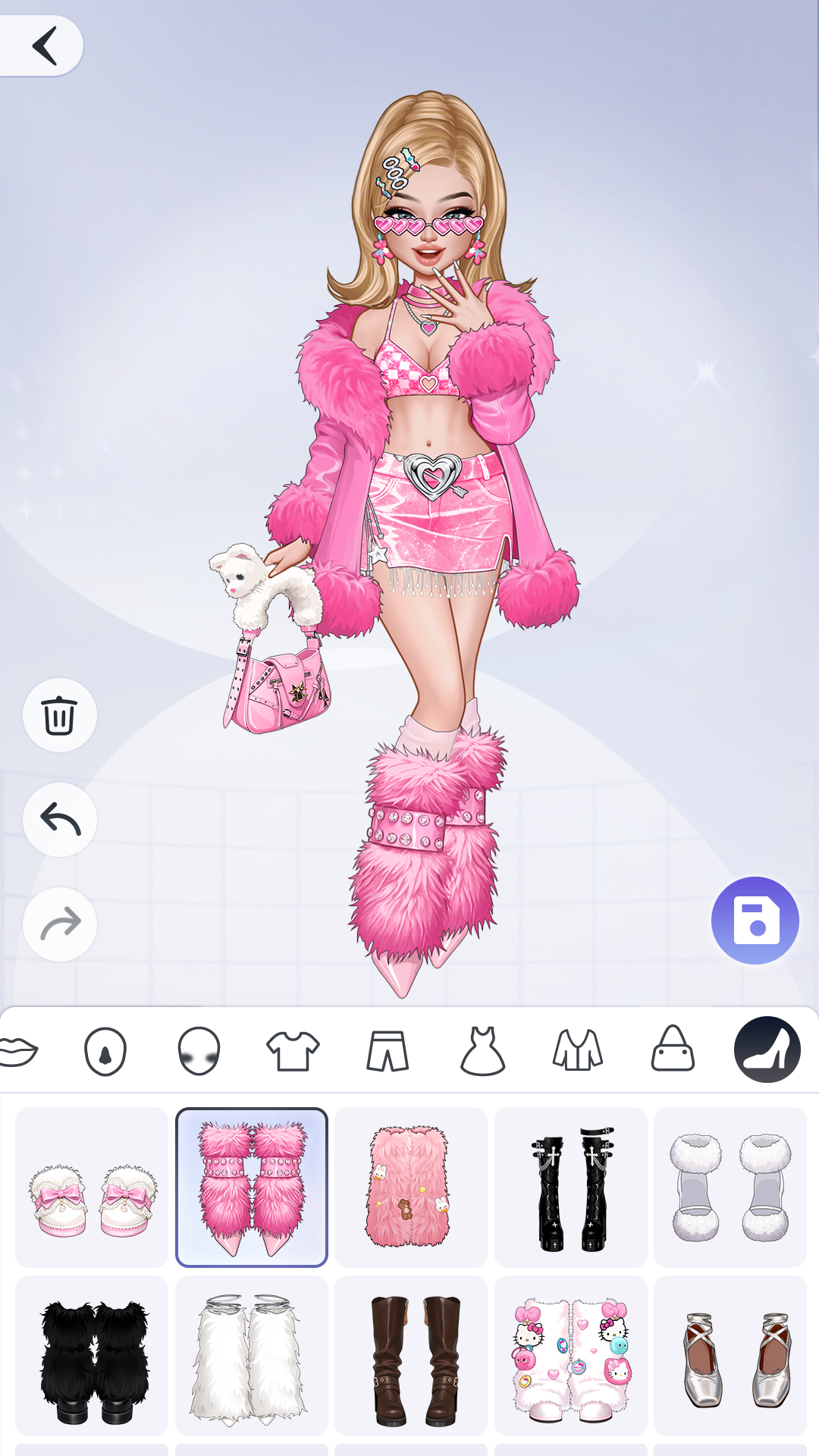
Task: Open the face shape category
Action: 199,1051
